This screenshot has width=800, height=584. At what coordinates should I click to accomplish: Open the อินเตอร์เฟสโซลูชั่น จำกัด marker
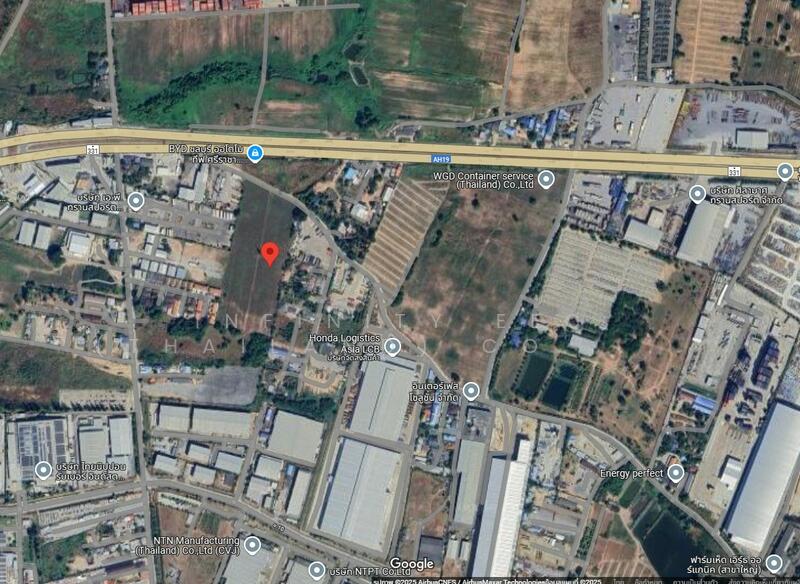click(471, 391)
